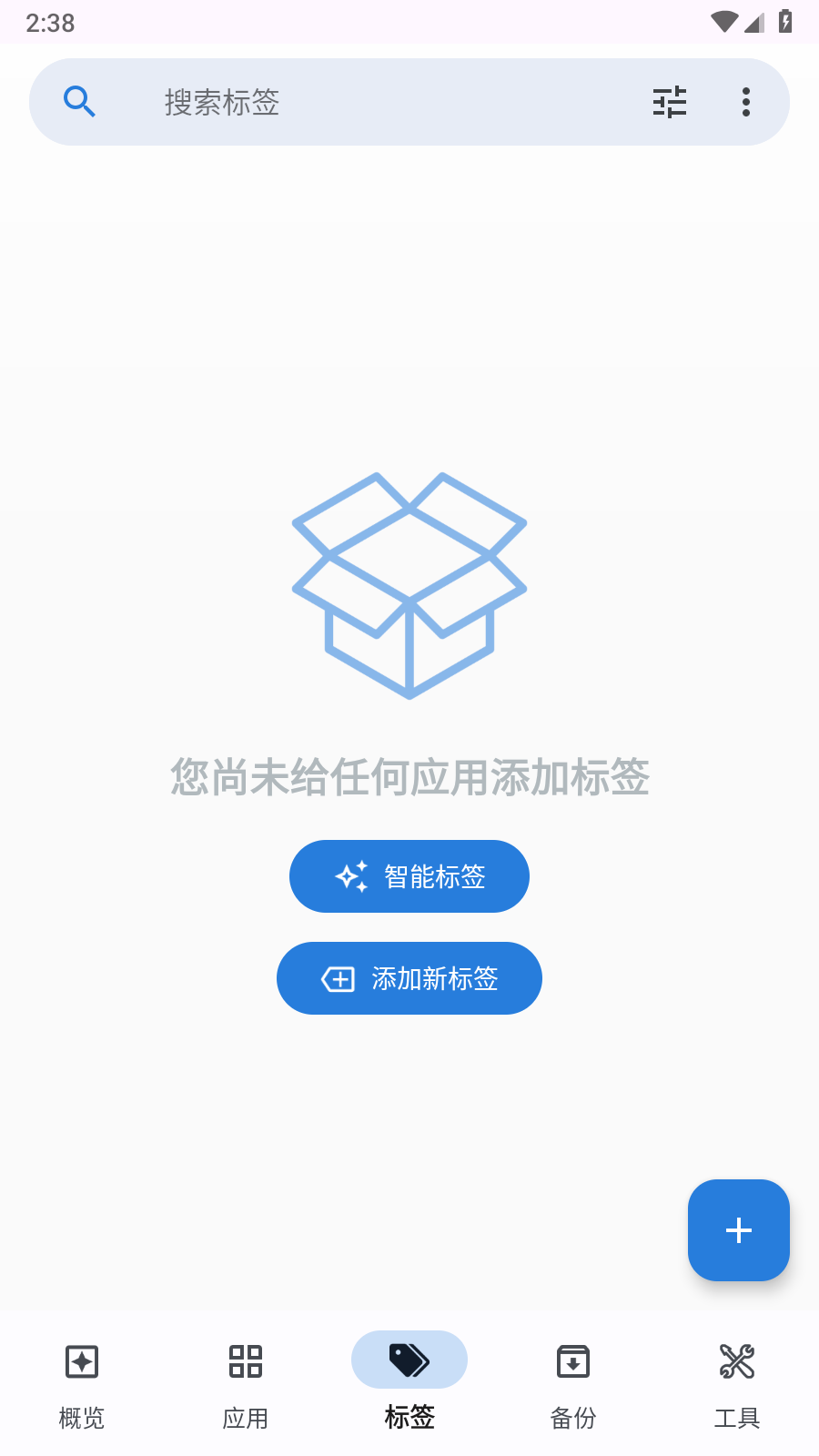The height and width of the screenshot is (1456, 819).
Task: Open the filter sliders icon
Action: pos(670,102)
